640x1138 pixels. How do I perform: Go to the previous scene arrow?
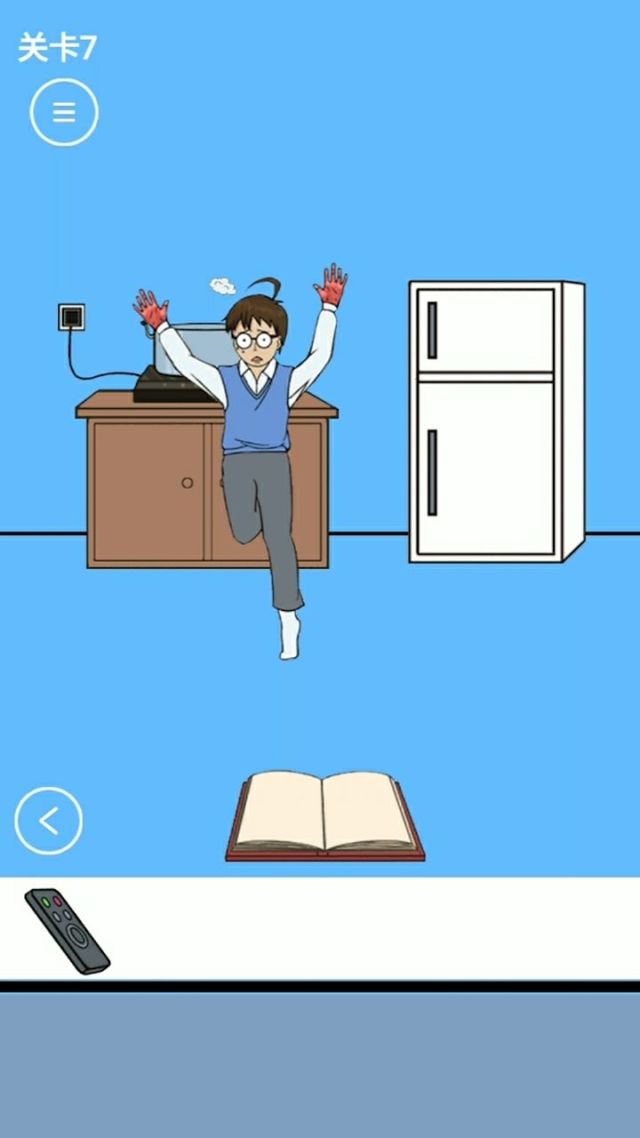(48, 821)
